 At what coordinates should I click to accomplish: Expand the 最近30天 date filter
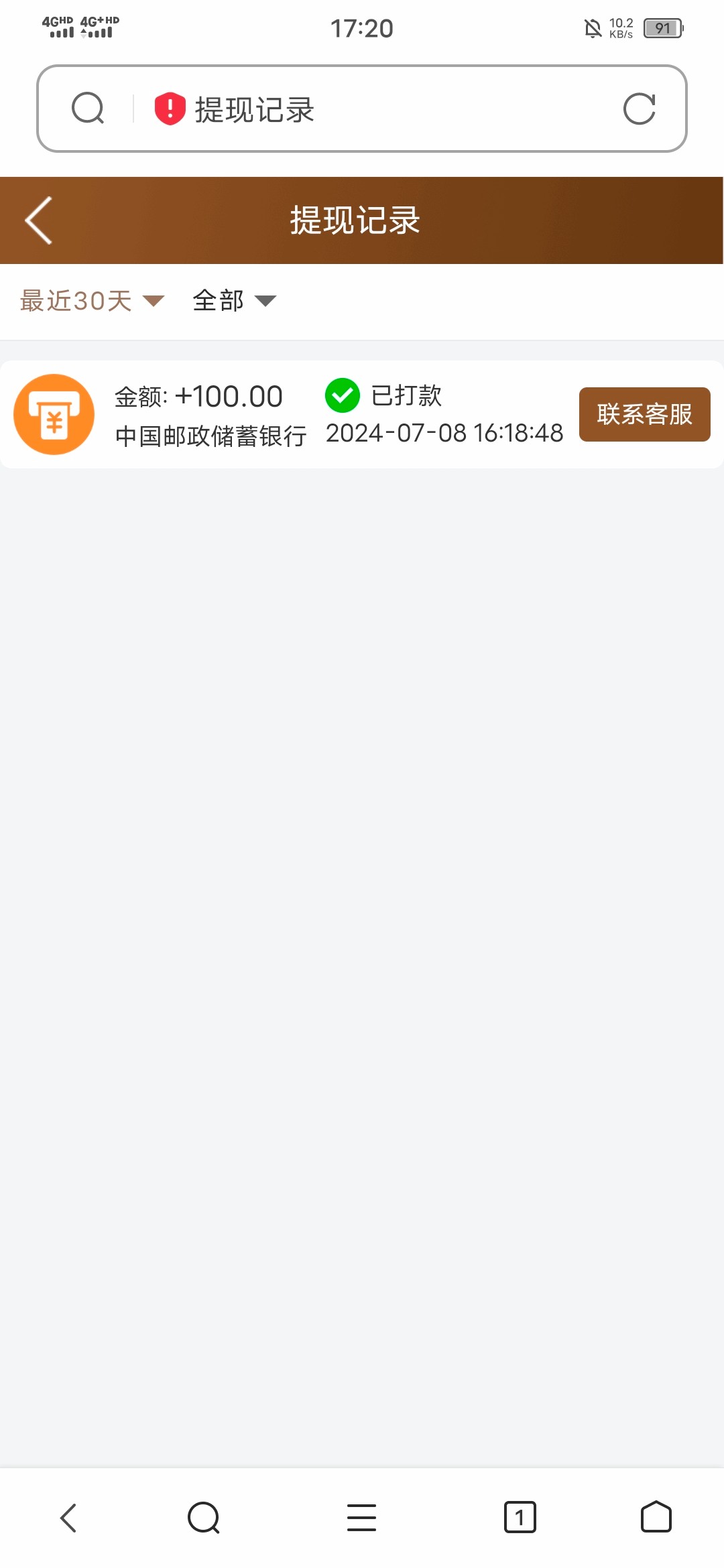pos(92,301)
